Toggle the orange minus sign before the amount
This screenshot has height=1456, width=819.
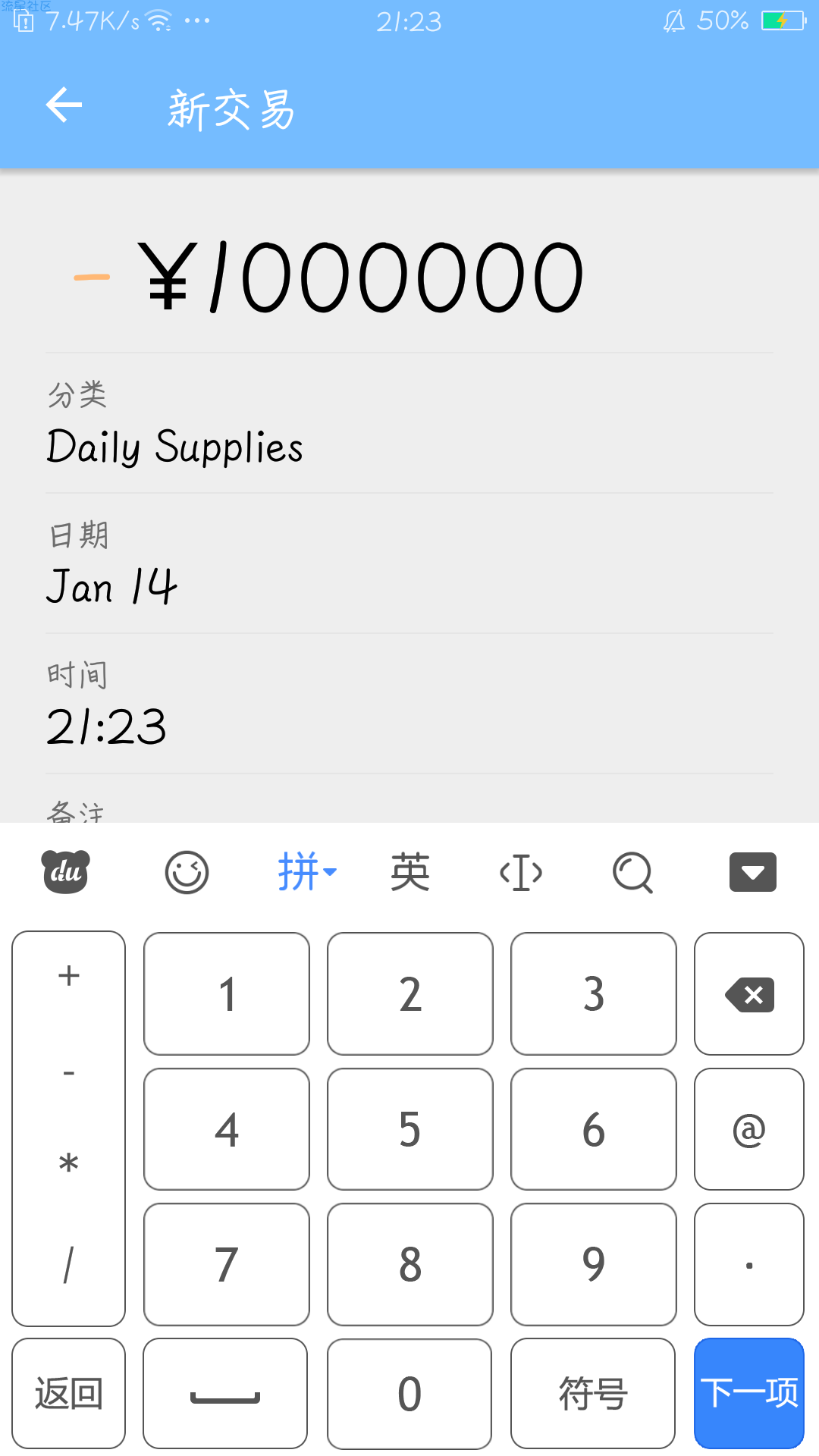point(92,278)
